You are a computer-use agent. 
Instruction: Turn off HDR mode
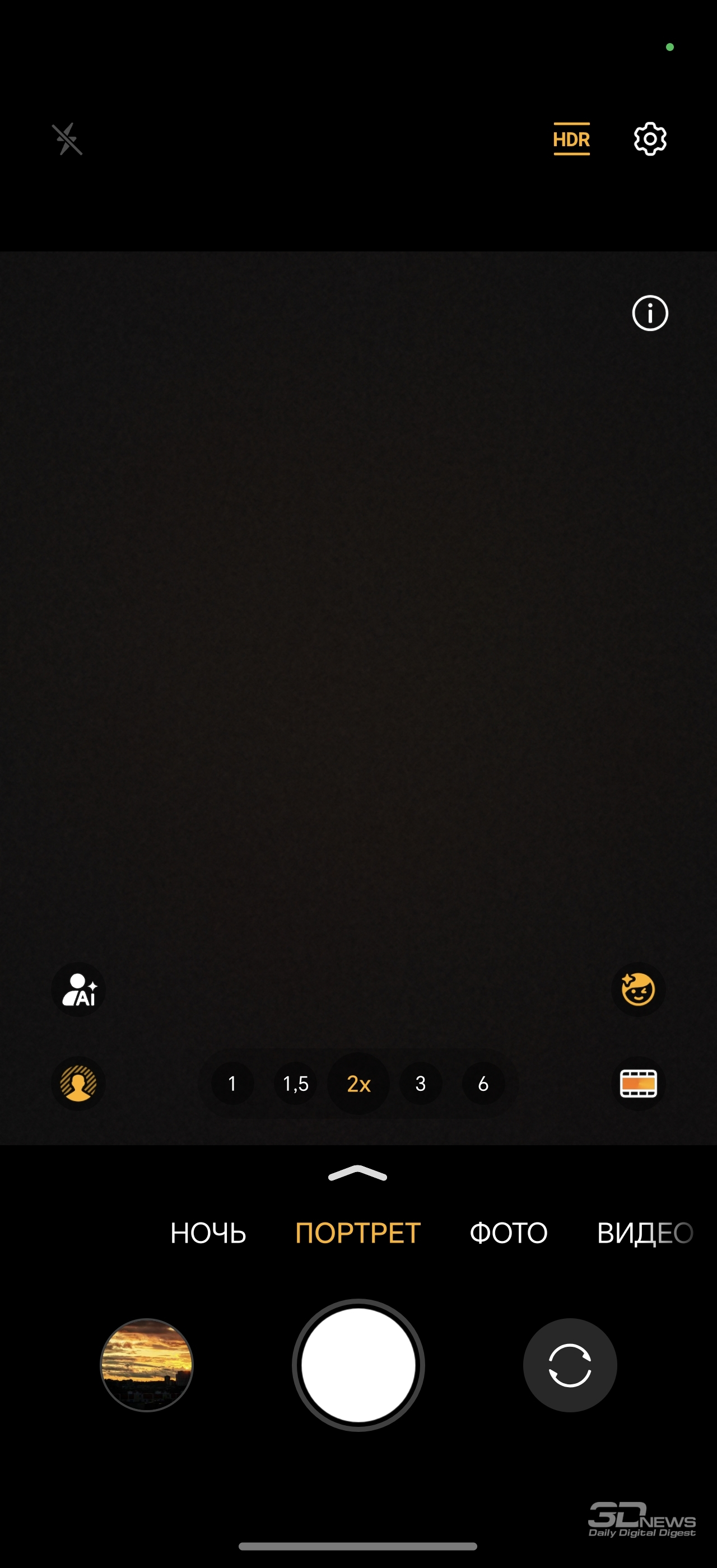(x=571, y=139)
